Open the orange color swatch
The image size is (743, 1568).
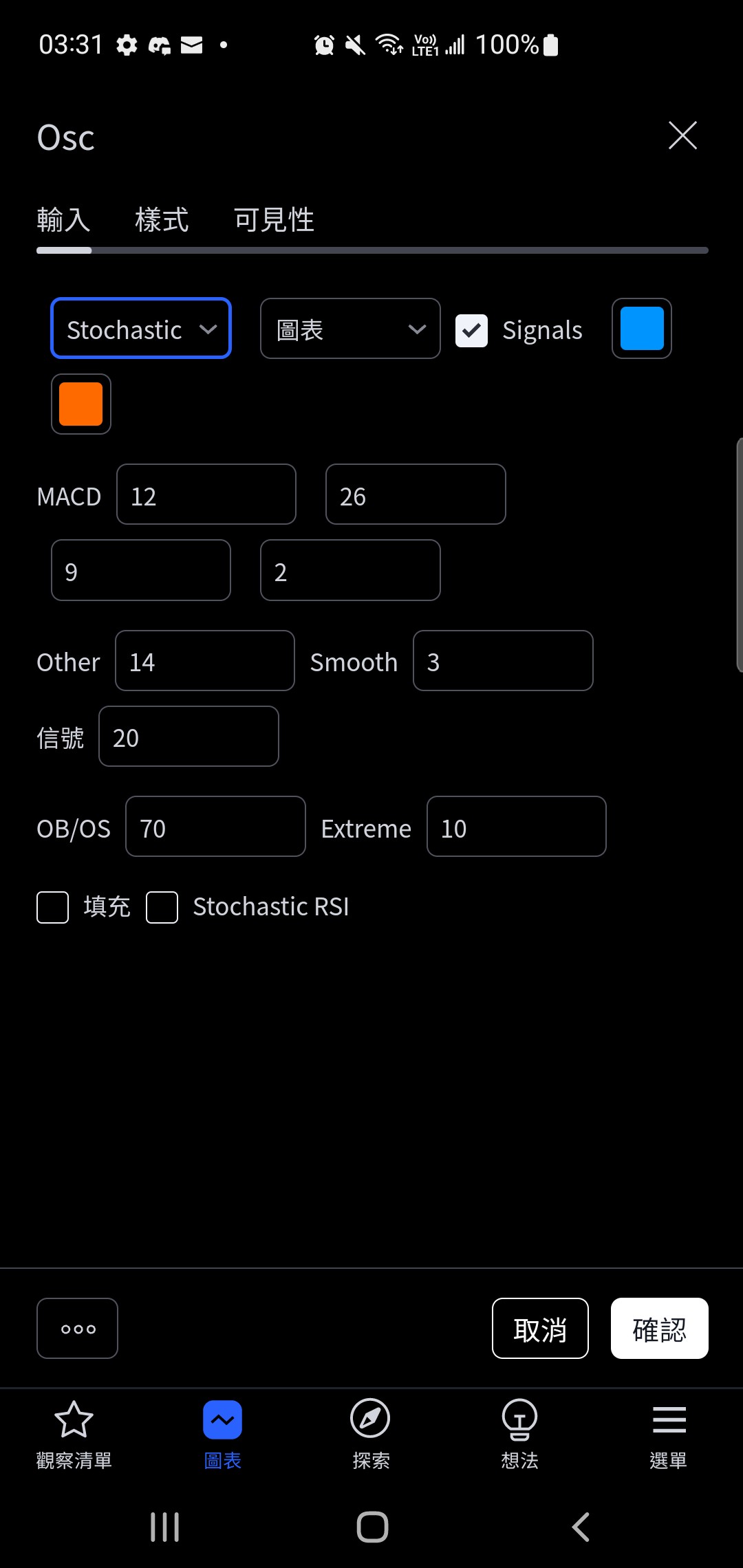pos(81,404)
